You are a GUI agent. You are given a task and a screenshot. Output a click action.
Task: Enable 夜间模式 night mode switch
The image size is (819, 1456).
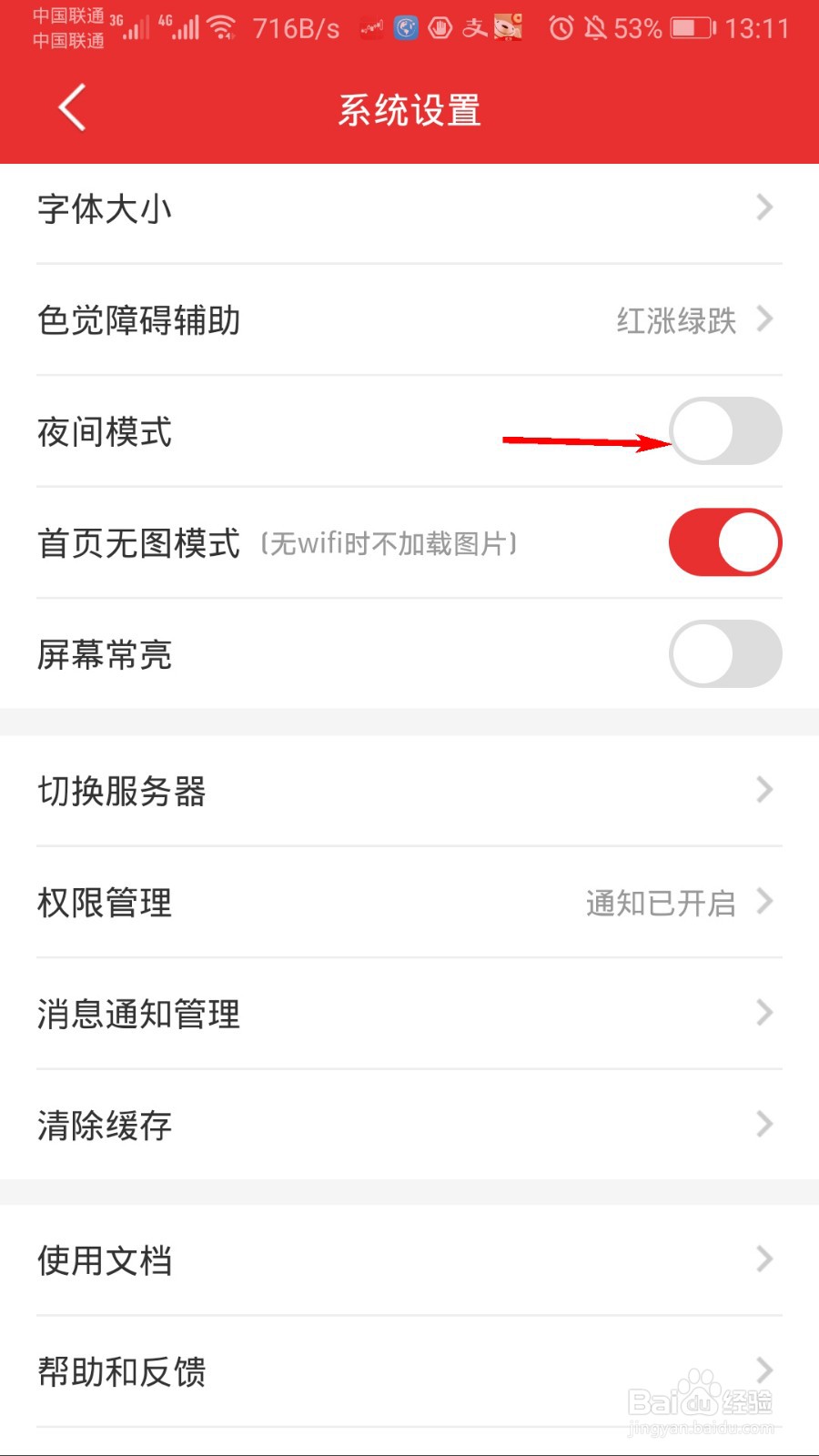pos(725,431)
